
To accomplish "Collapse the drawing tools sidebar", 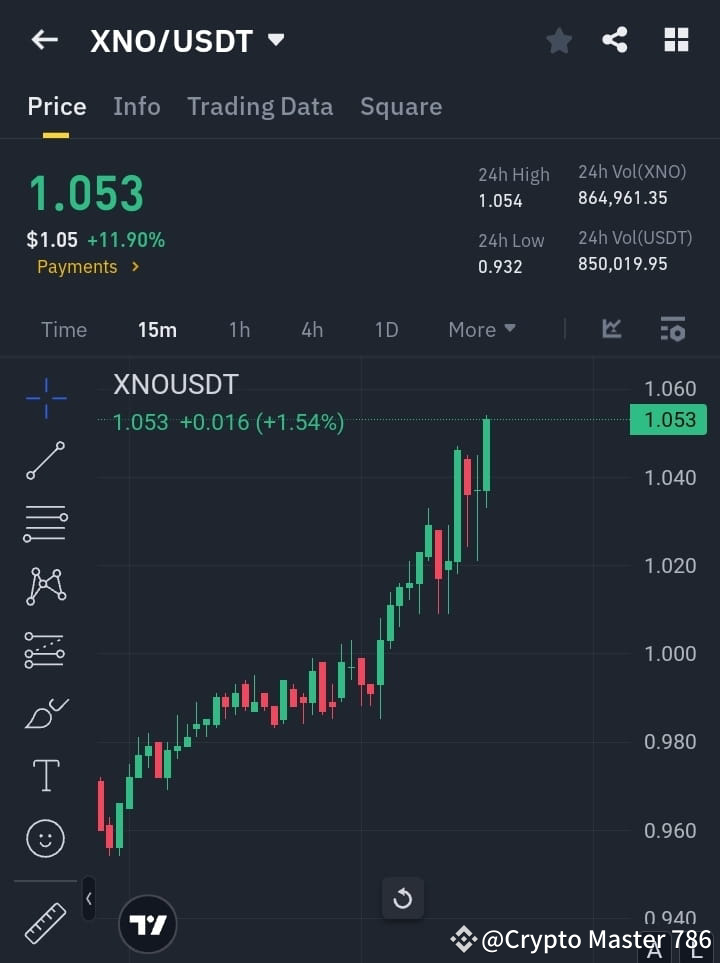I will pos(88,898).
